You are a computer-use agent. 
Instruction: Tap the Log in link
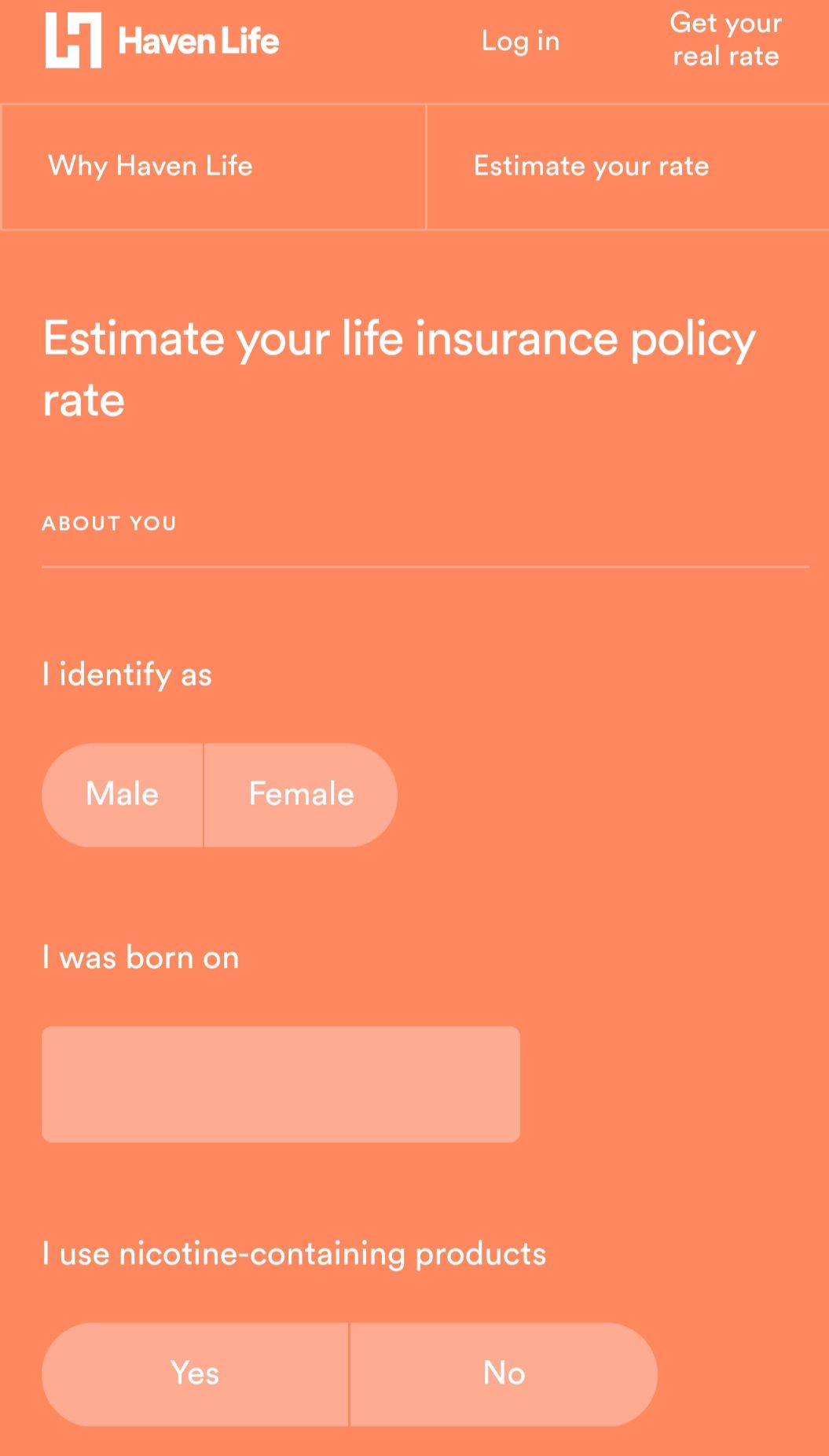pos(520,41)
